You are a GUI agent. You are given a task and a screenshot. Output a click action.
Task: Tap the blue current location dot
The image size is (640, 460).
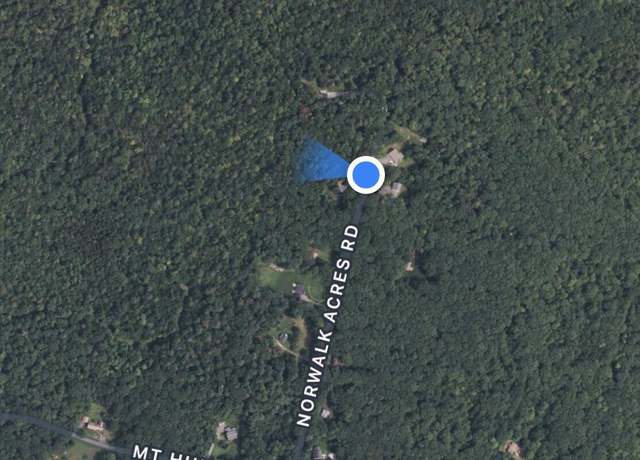tap(366, 175)
